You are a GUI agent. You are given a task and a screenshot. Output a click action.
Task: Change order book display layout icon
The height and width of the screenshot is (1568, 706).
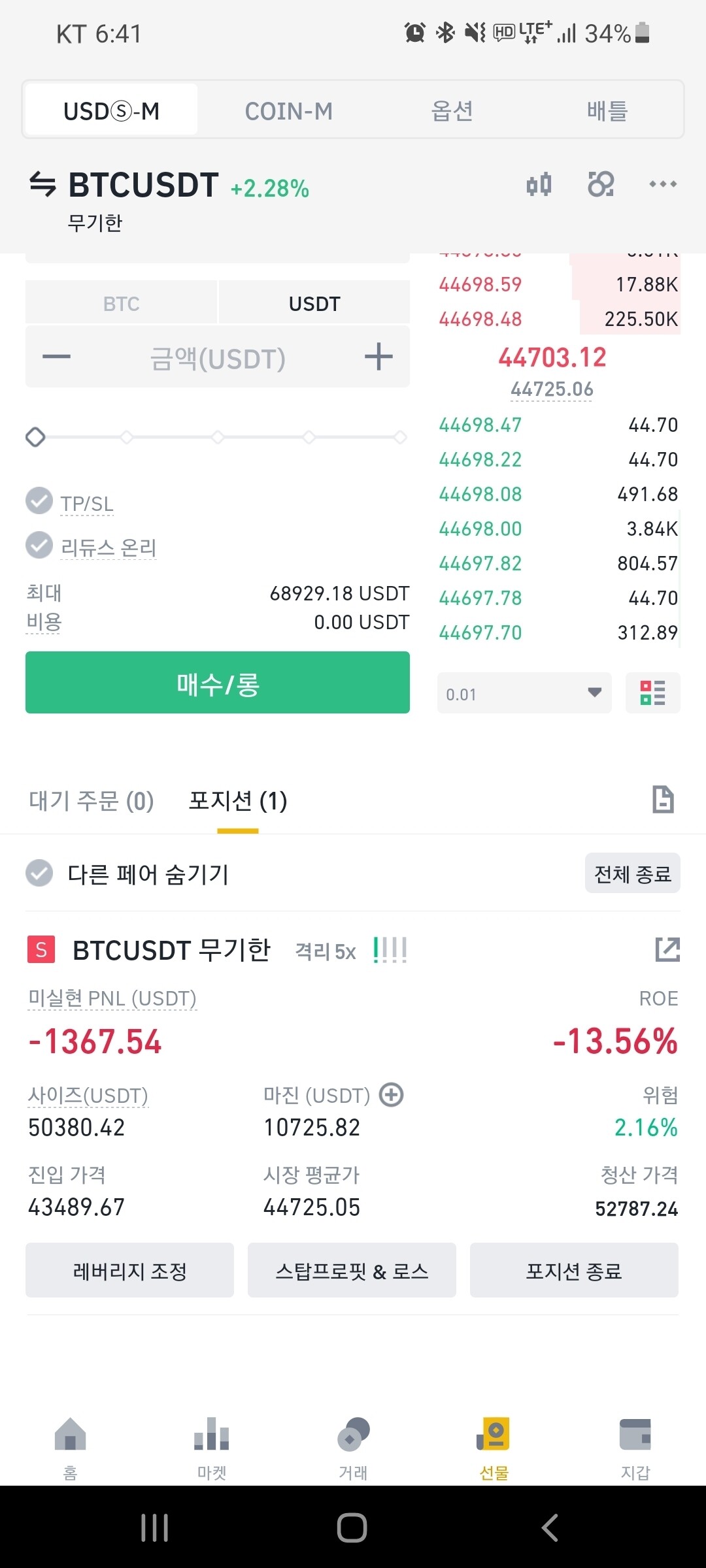click(652, 693)
